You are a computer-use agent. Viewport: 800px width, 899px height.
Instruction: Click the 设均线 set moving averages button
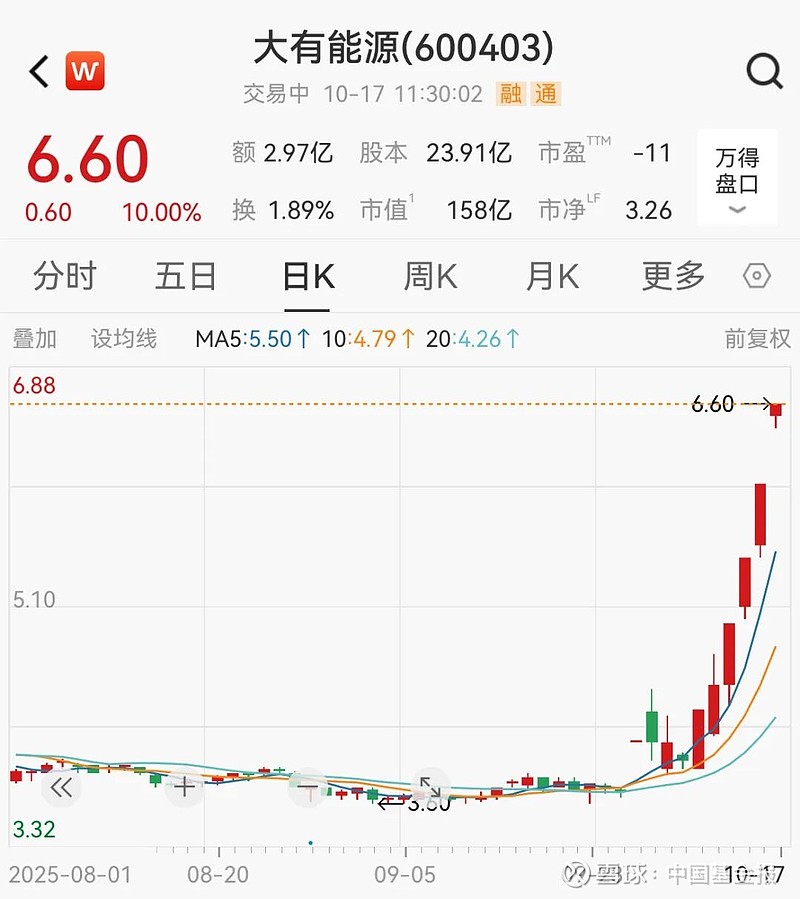click(124, 339)
